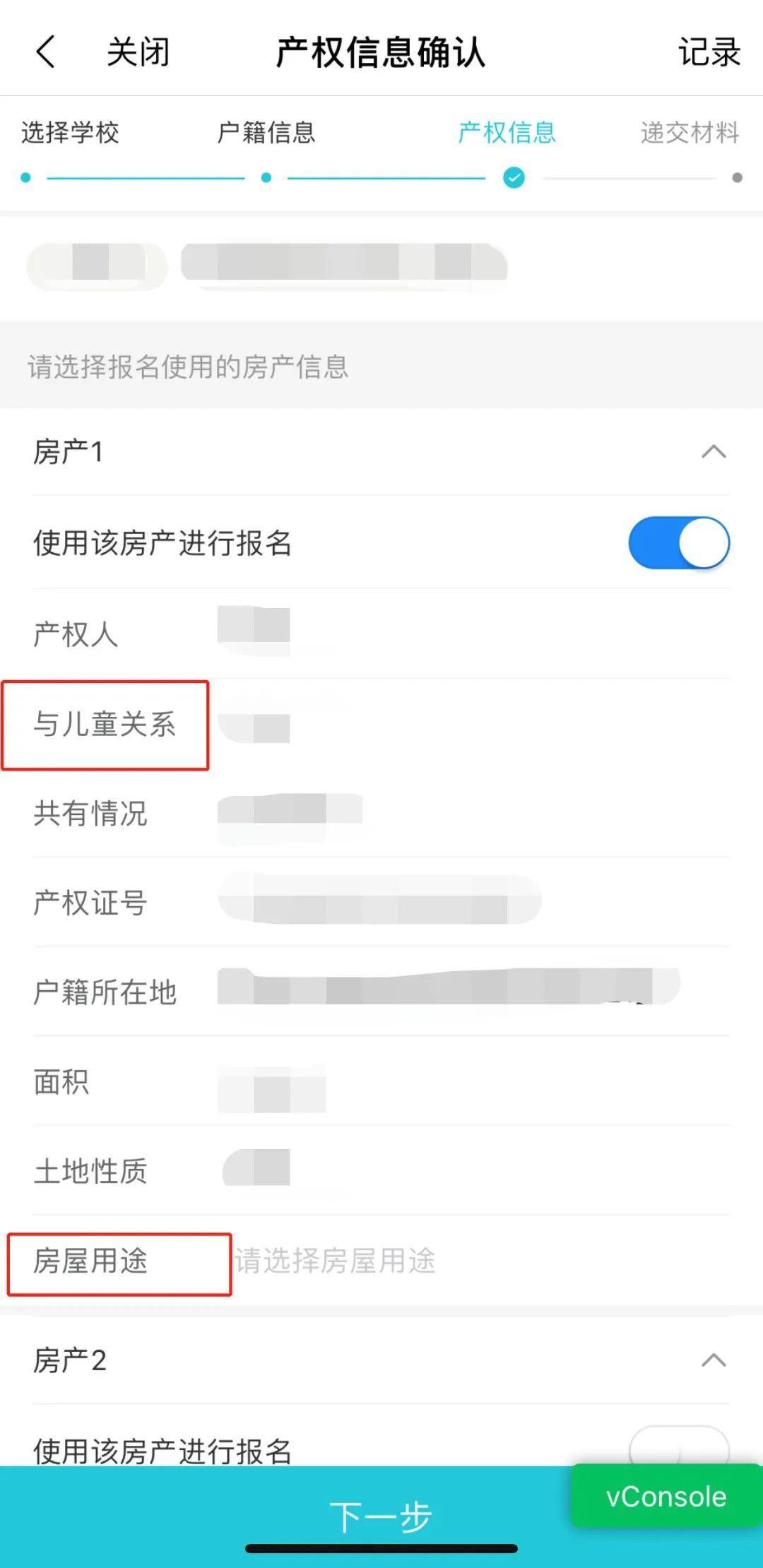Image resolution: width=763 pixels, height=1568 pixels.
Task: Toggle off 使用该房产进行报名 for 房产1
Action: point(679,543)
